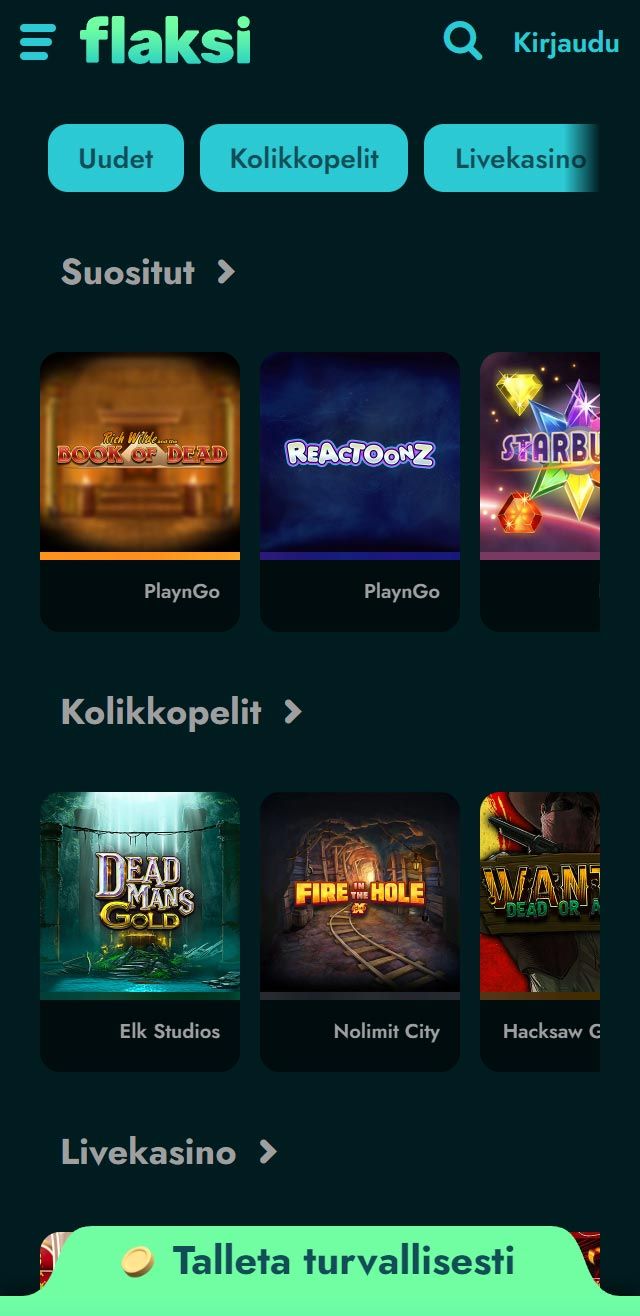Select the Livekasino chip
The height and width of the screenshot is (1316, 640).
tap(514, 158)
